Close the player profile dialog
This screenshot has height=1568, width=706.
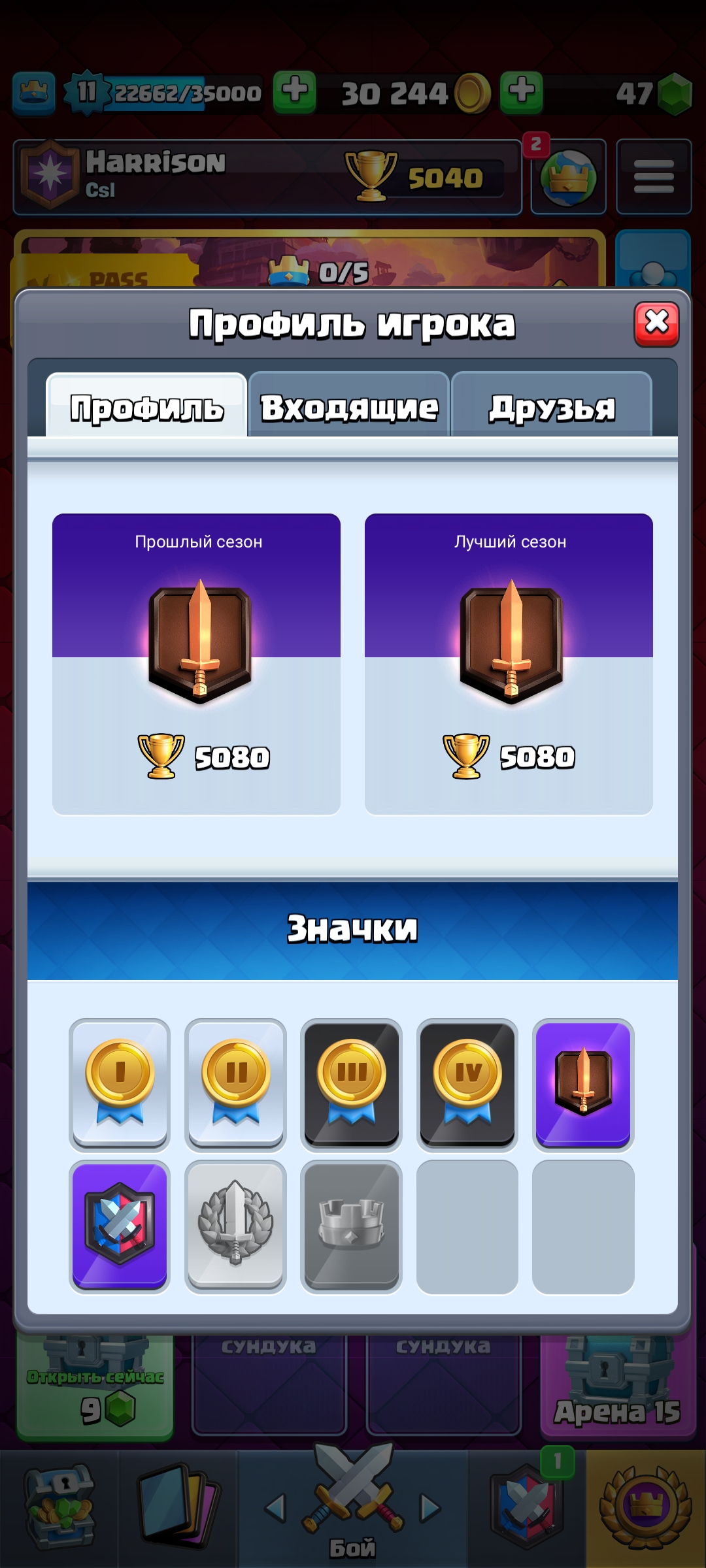click(656, 324)
